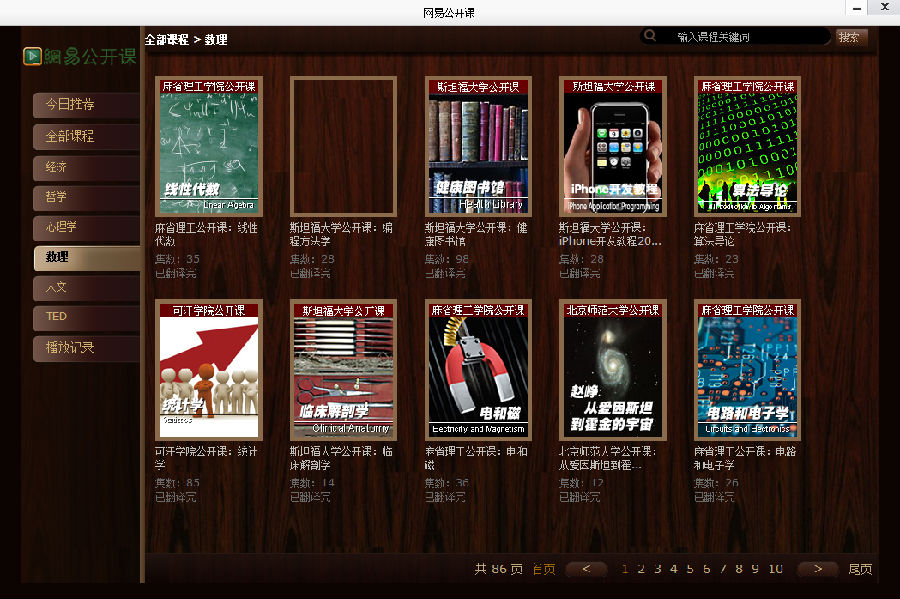Switch to 心理学 category
Viewport: 900px width, 599px height.
[x=86, y=227]
